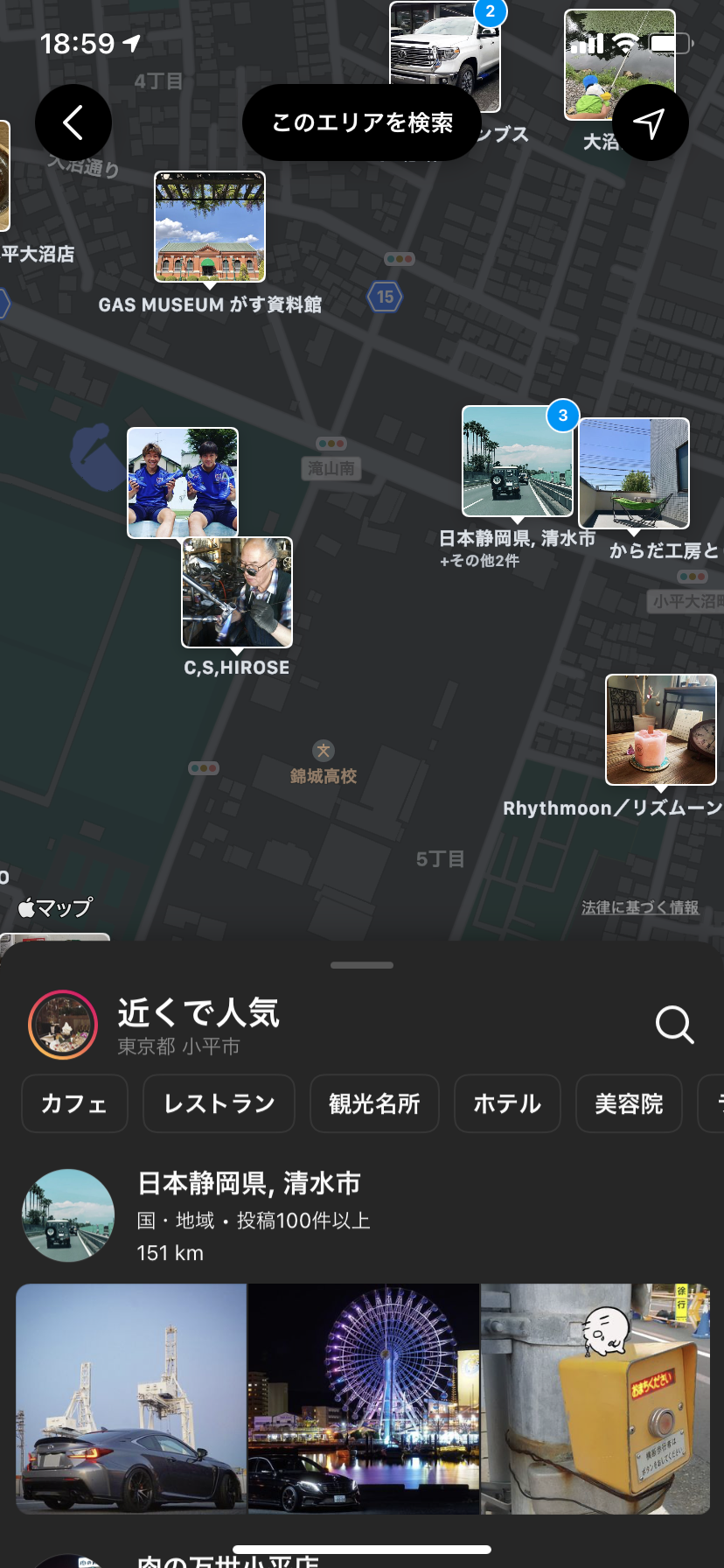
Task: Center map on current location
Action: point(650,122)
